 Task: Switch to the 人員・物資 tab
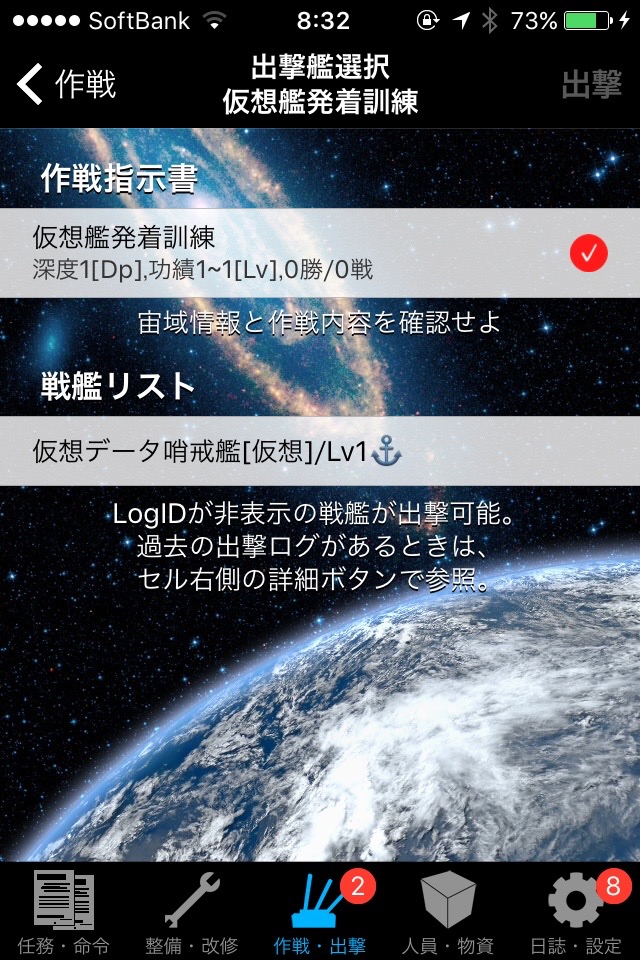pyautogui.click(x=448, y=910)
